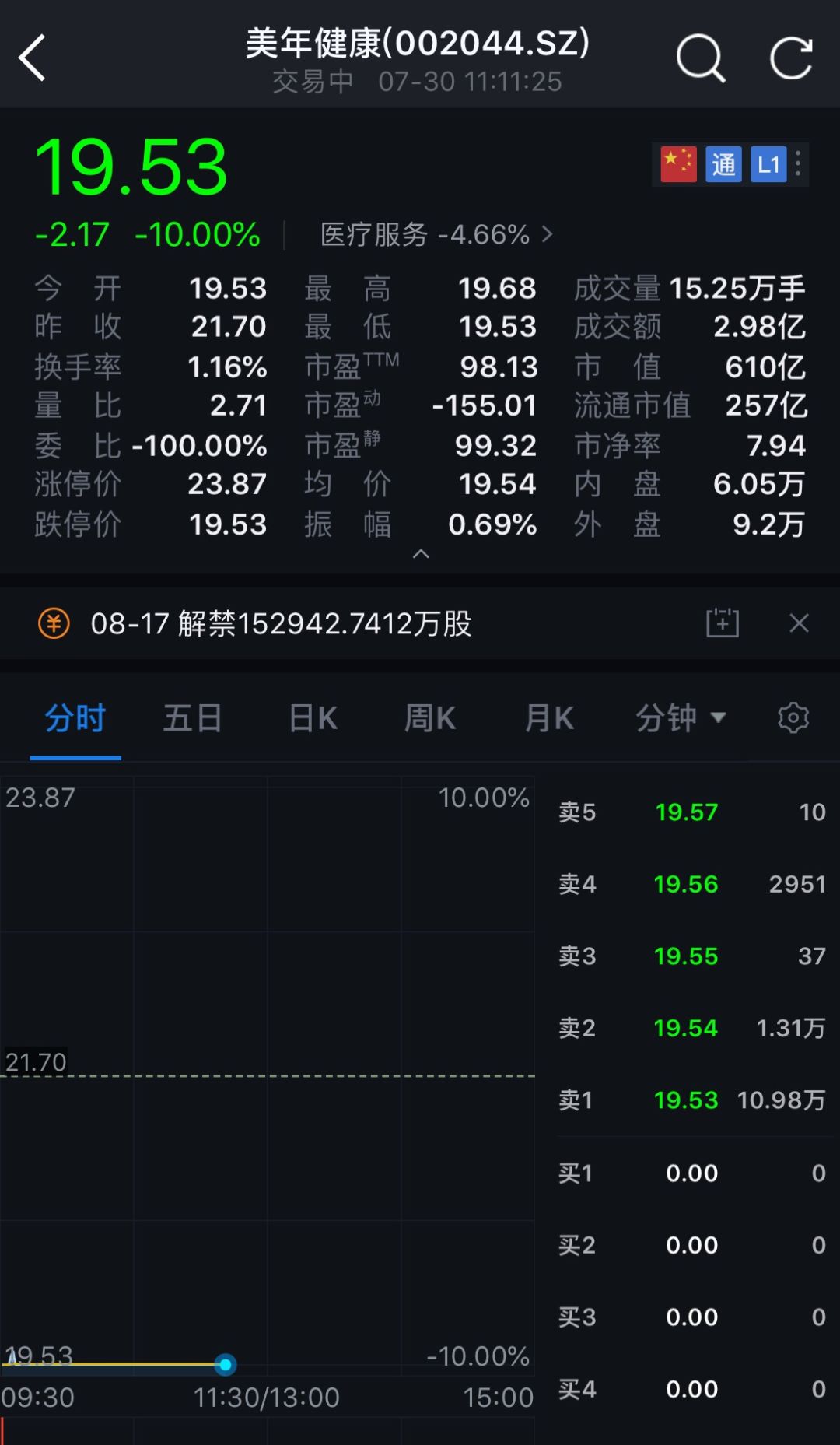Open chart settings gear
Image resolution: width=840 pixels, height=1445 pixels.
coord(793,717)
